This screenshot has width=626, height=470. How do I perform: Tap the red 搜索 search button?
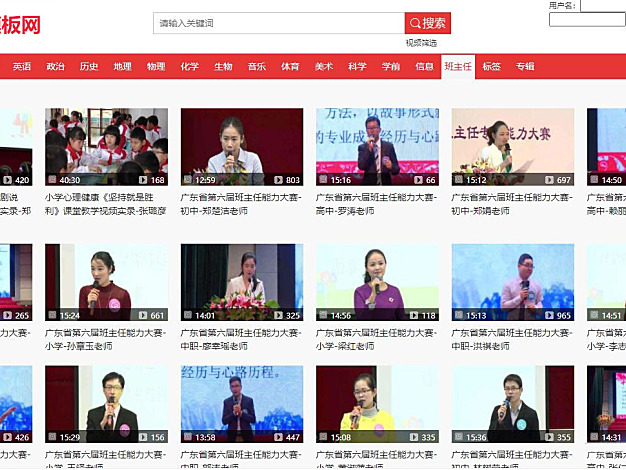[x=428, y=23]
